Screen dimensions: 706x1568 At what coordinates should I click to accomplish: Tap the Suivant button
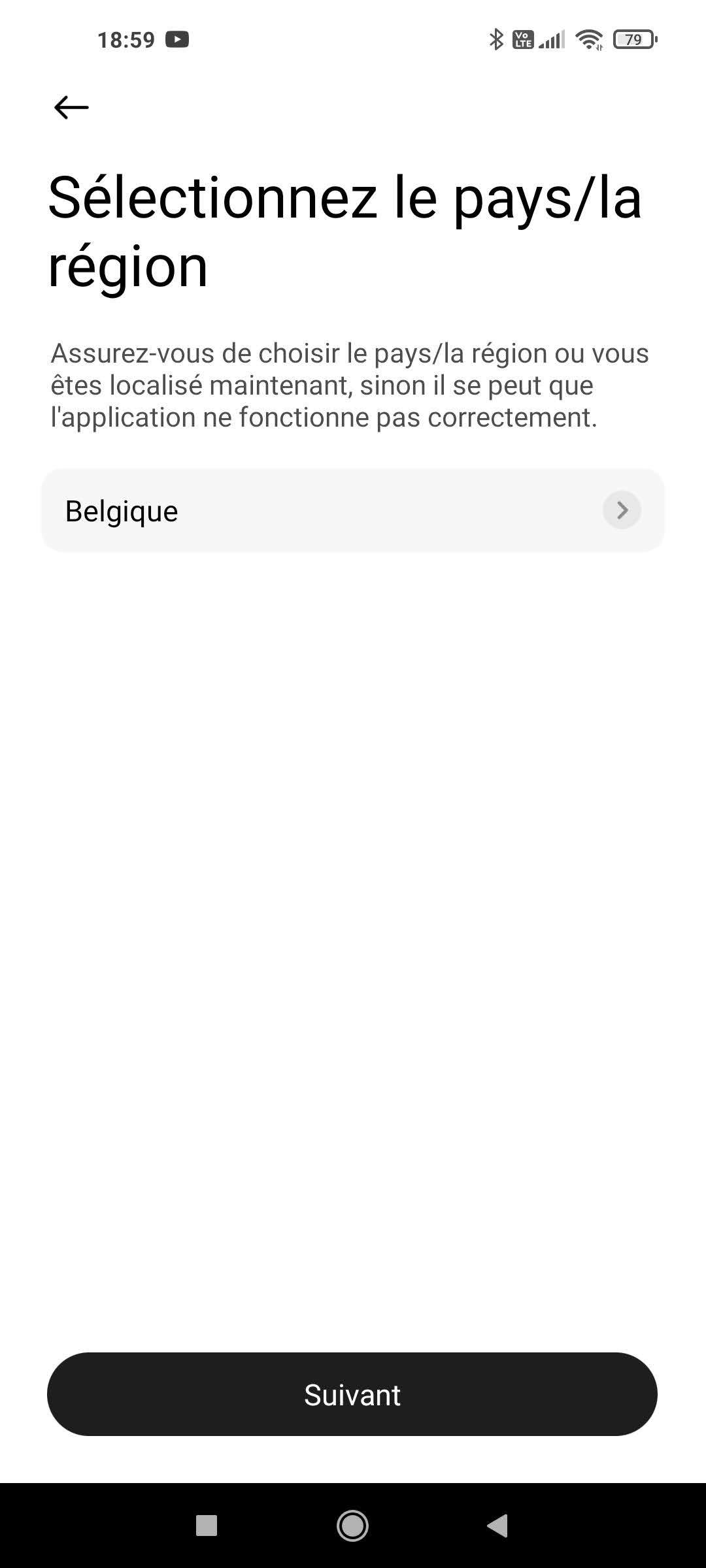click(x=352, y=1395)
